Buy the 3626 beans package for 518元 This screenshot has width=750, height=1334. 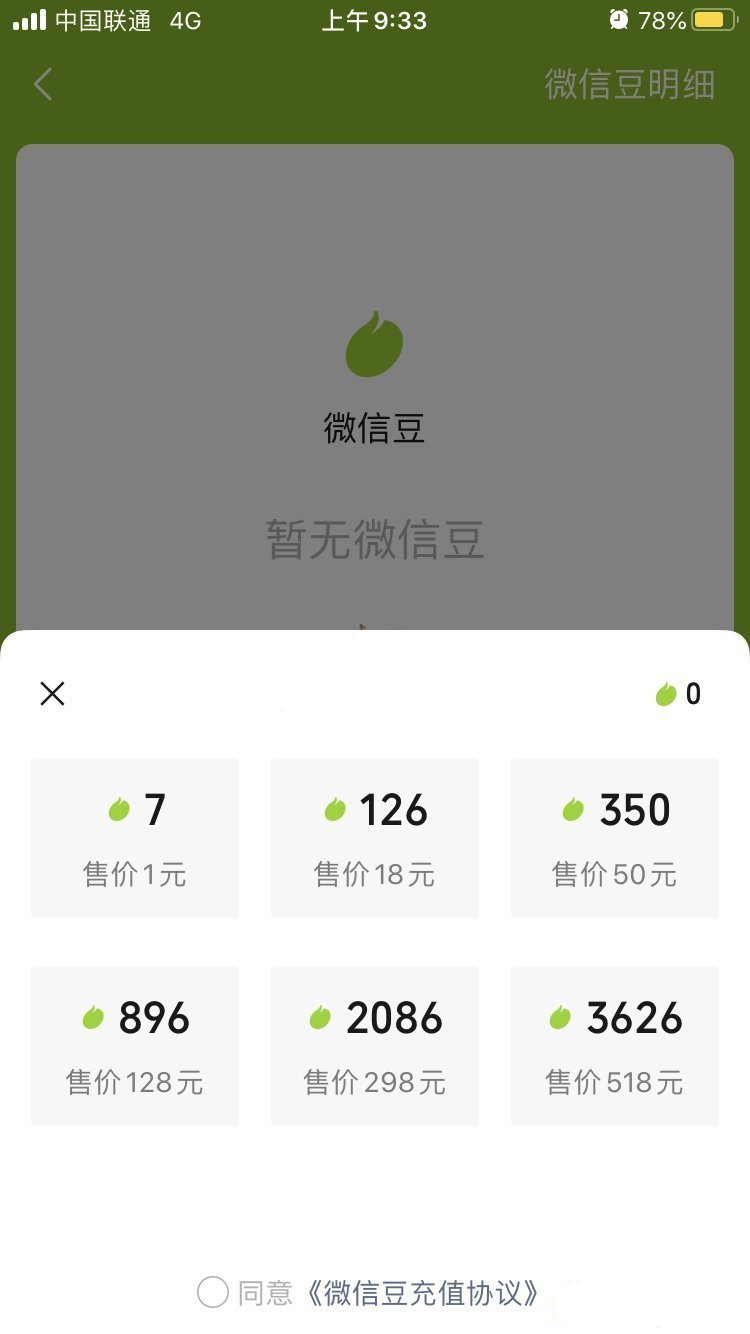[x=615, y=1046]
